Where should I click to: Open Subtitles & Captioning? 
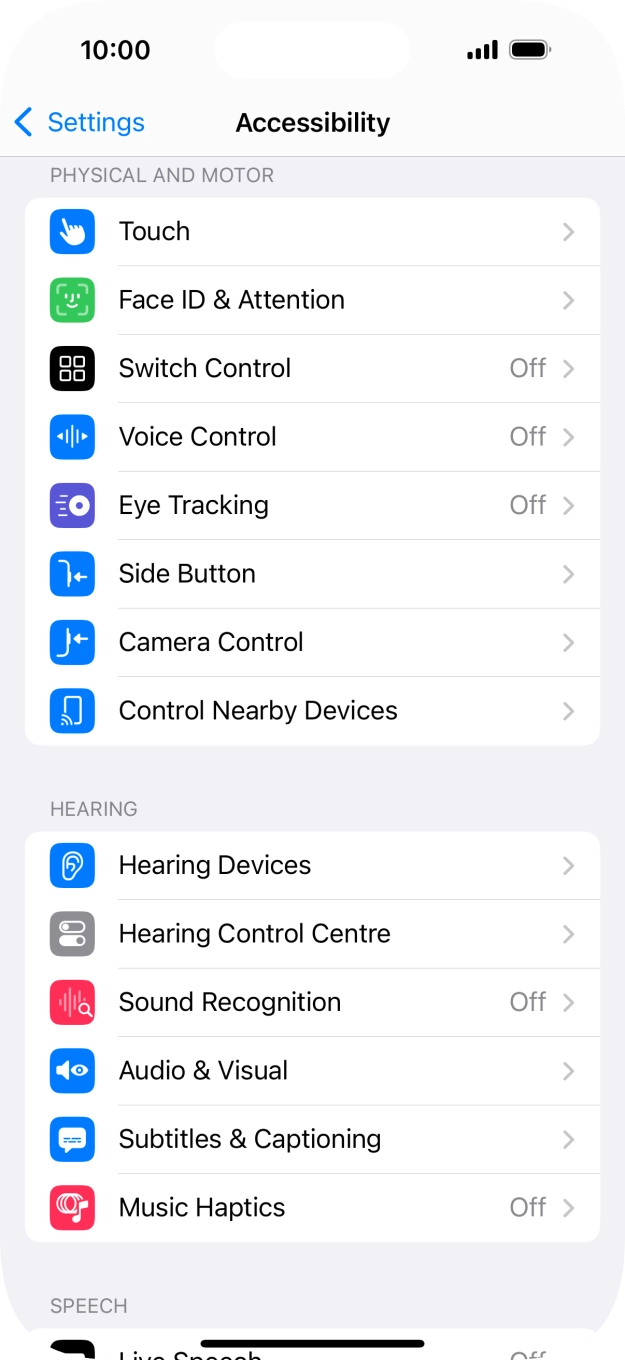tap(312, 1139)
